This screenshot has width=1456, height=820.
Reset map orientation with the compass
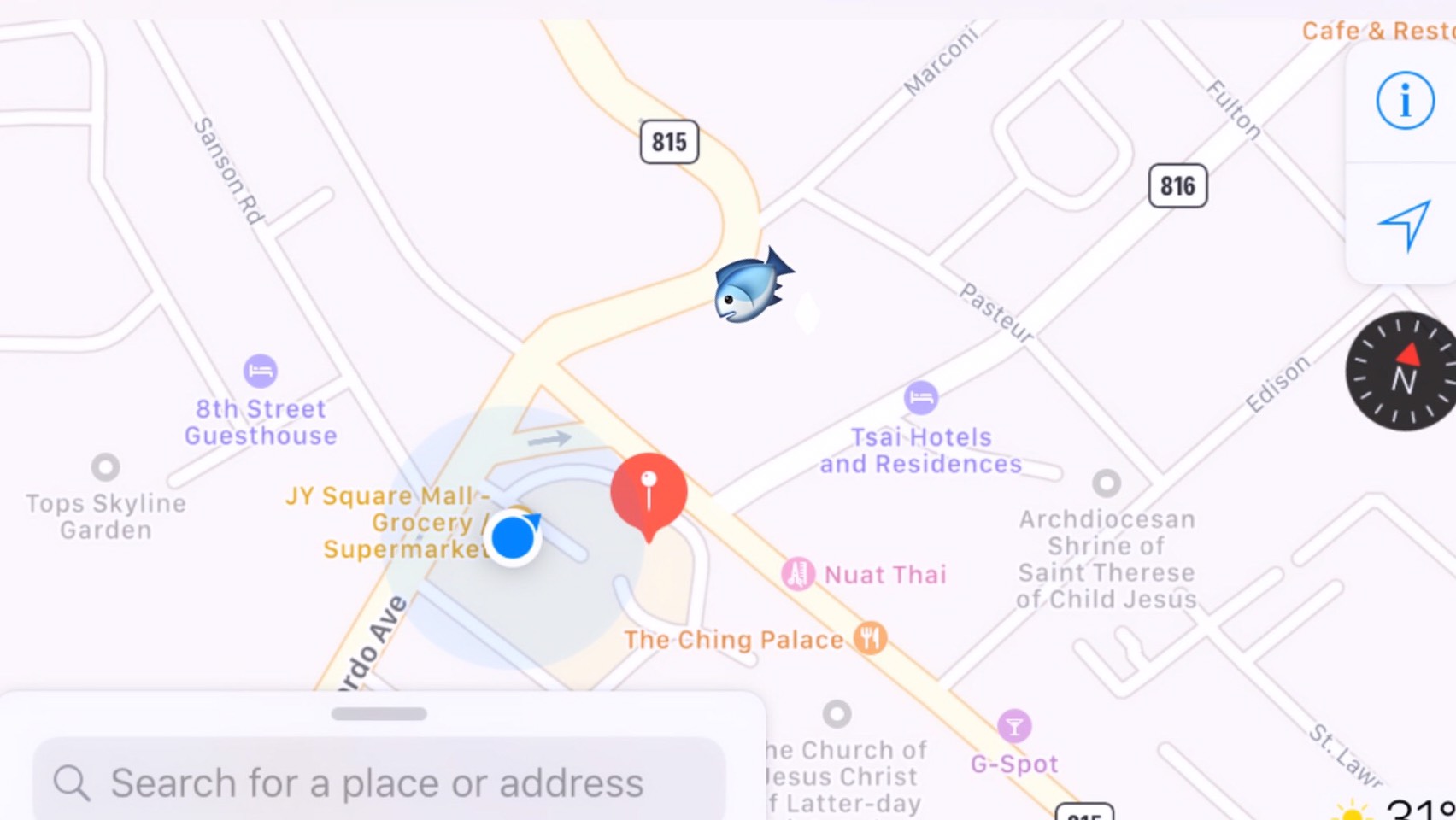click(1402, 372)
